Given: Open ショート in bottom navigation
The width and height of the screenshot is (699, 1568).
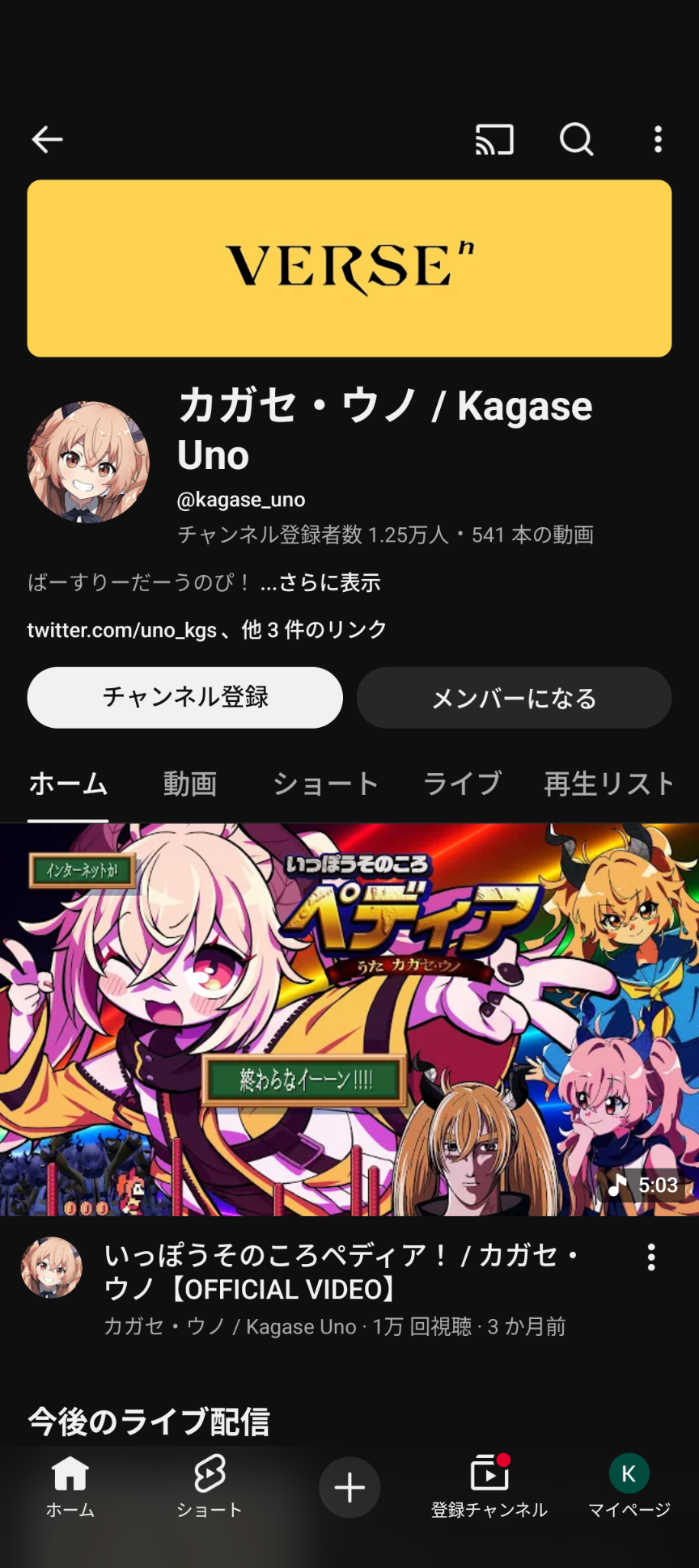Looking at the screenshot, I should click(x=210, y=1486).
